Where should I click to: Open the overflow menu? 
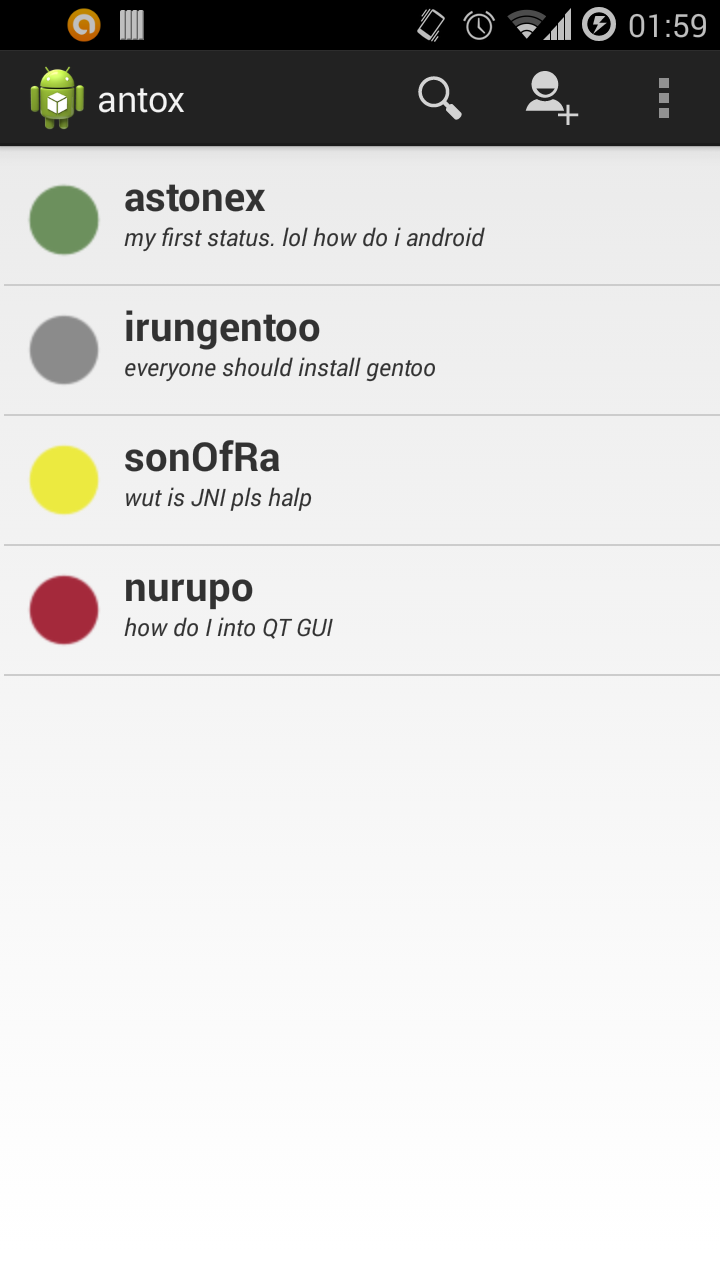pos(663,99)
